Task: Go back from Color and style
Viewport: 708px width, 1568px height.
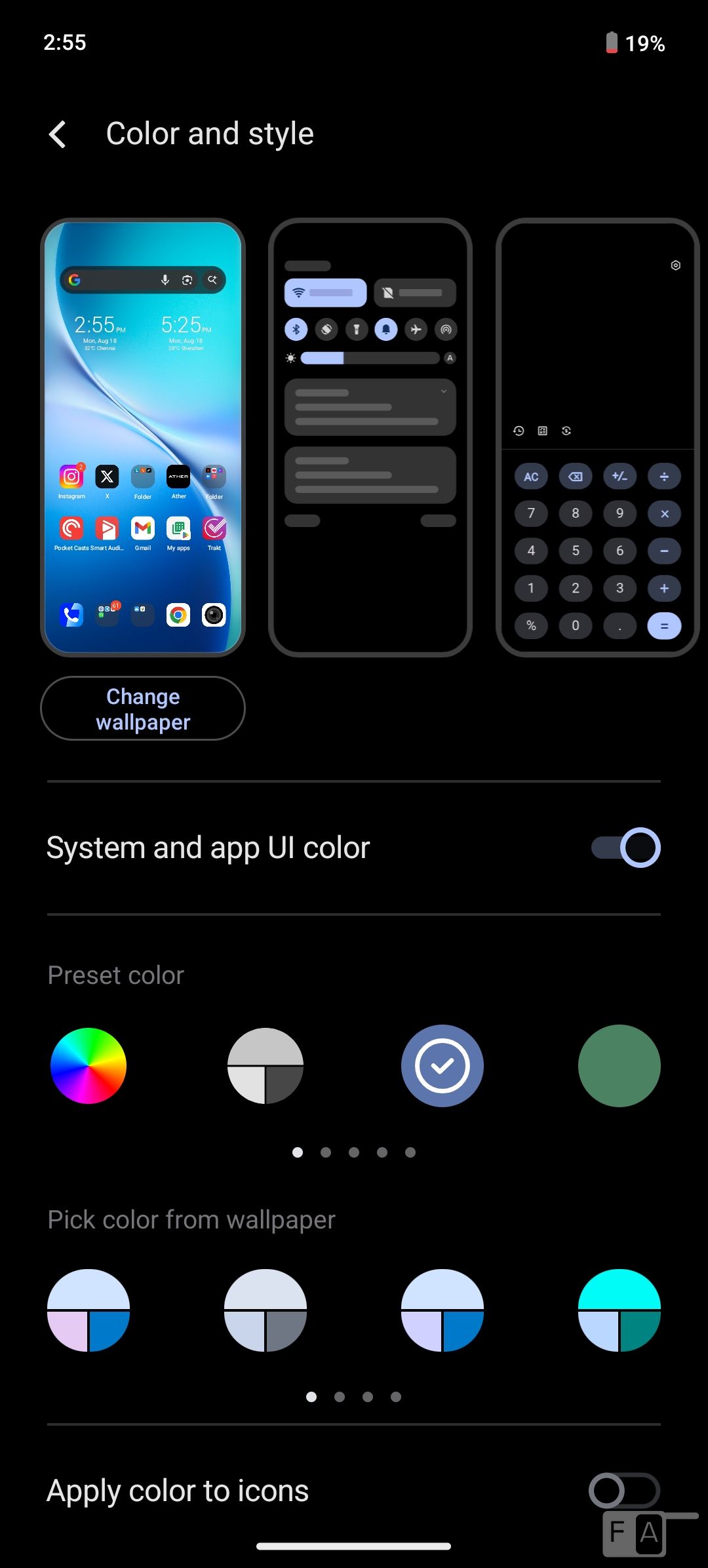Action: pyautogui.click(x=58, y=134)
